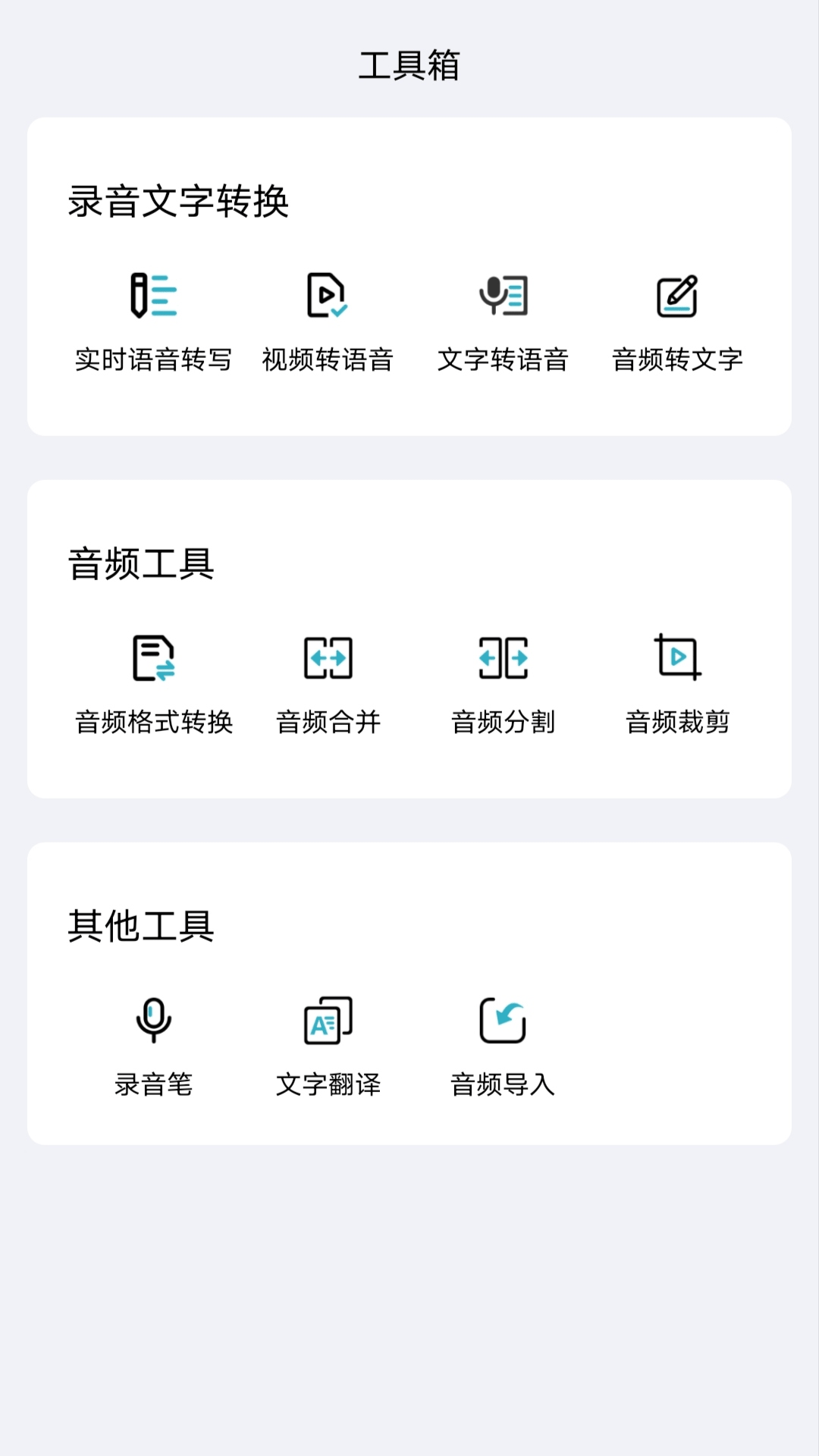819x1456 pixels.
Task: Tap the 工具箱 title at top
Action: click(409, 66)
